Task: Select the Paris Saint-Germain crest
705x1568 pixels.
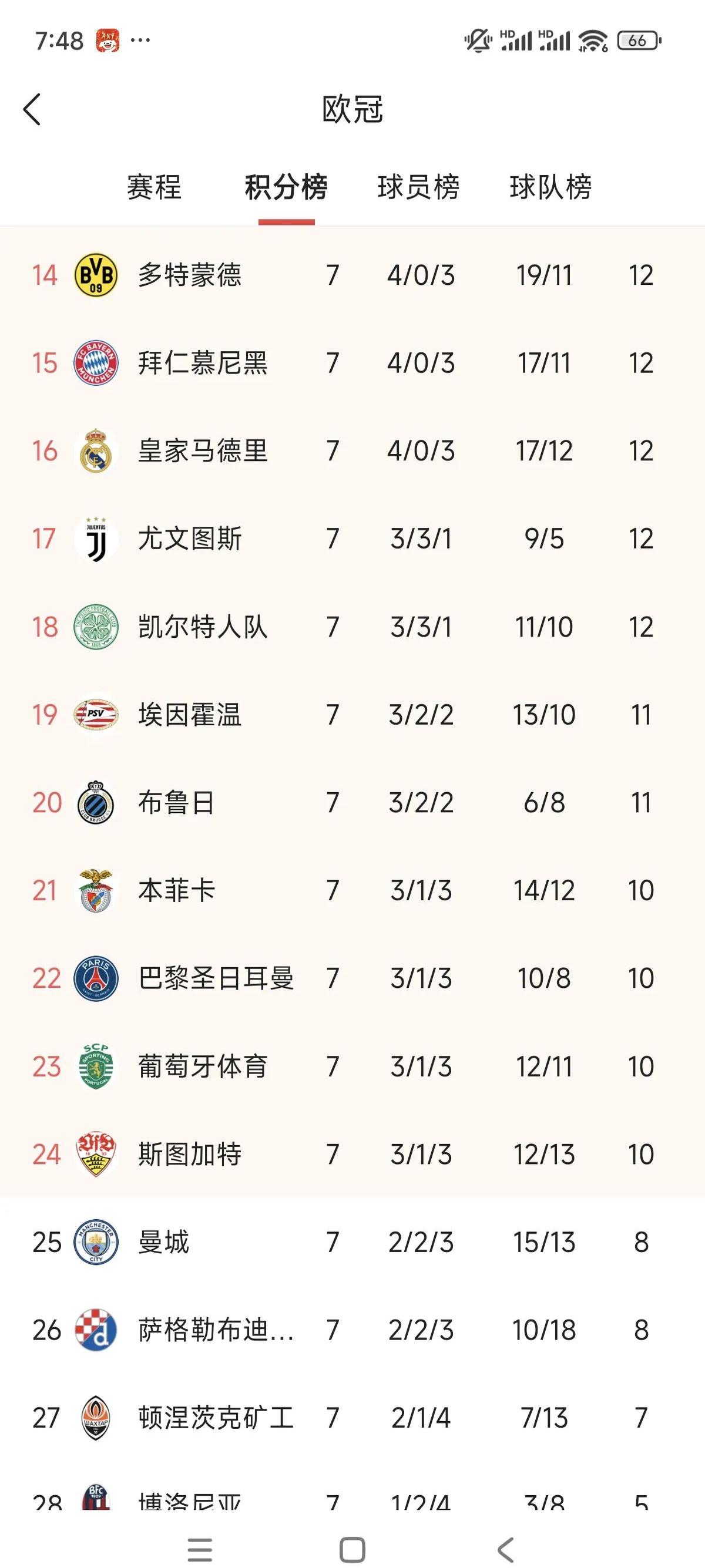Action: pos(98,977)
